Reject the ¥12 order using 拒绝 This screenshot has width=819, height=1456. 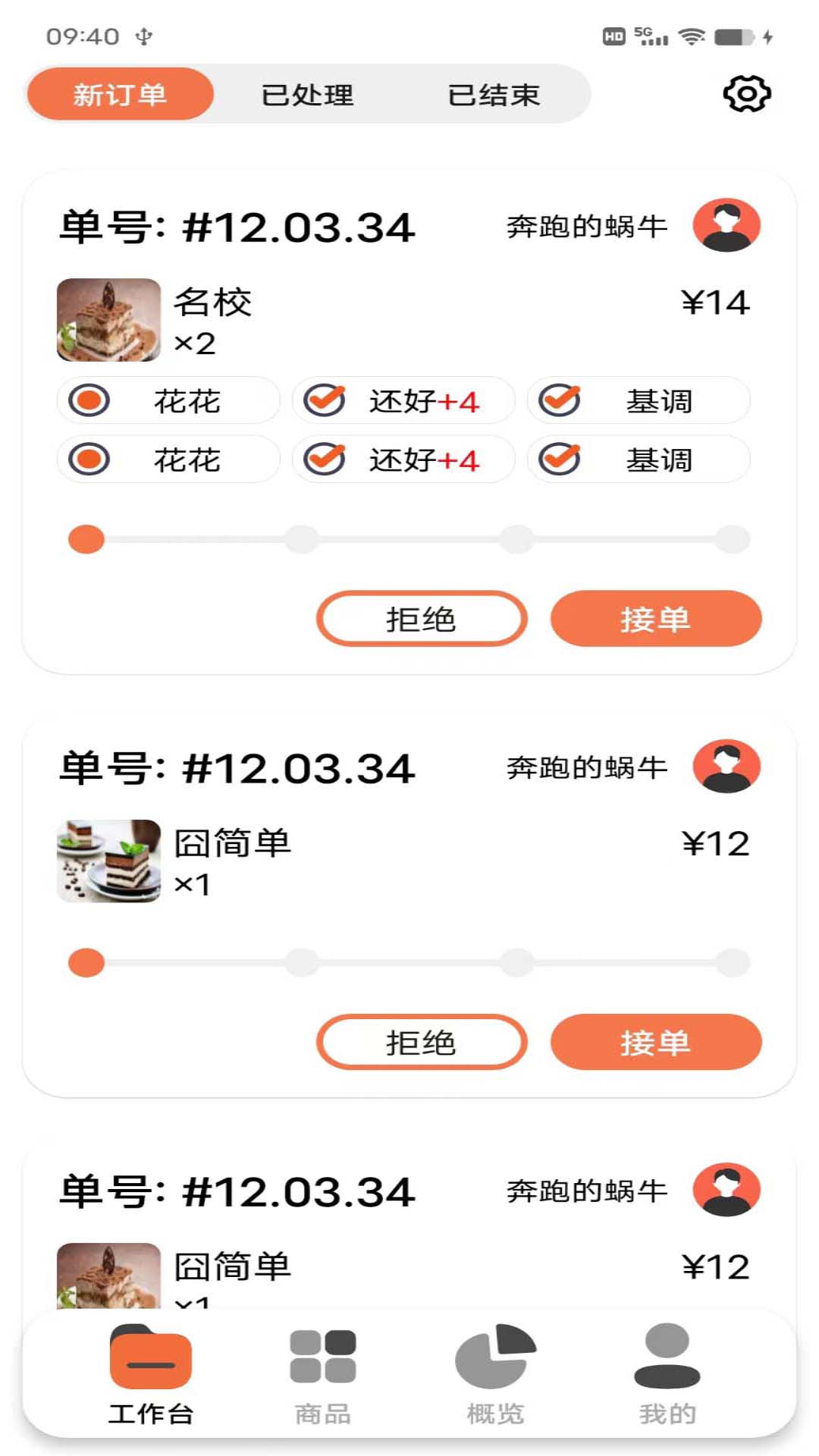click(x=422, y=1043)
